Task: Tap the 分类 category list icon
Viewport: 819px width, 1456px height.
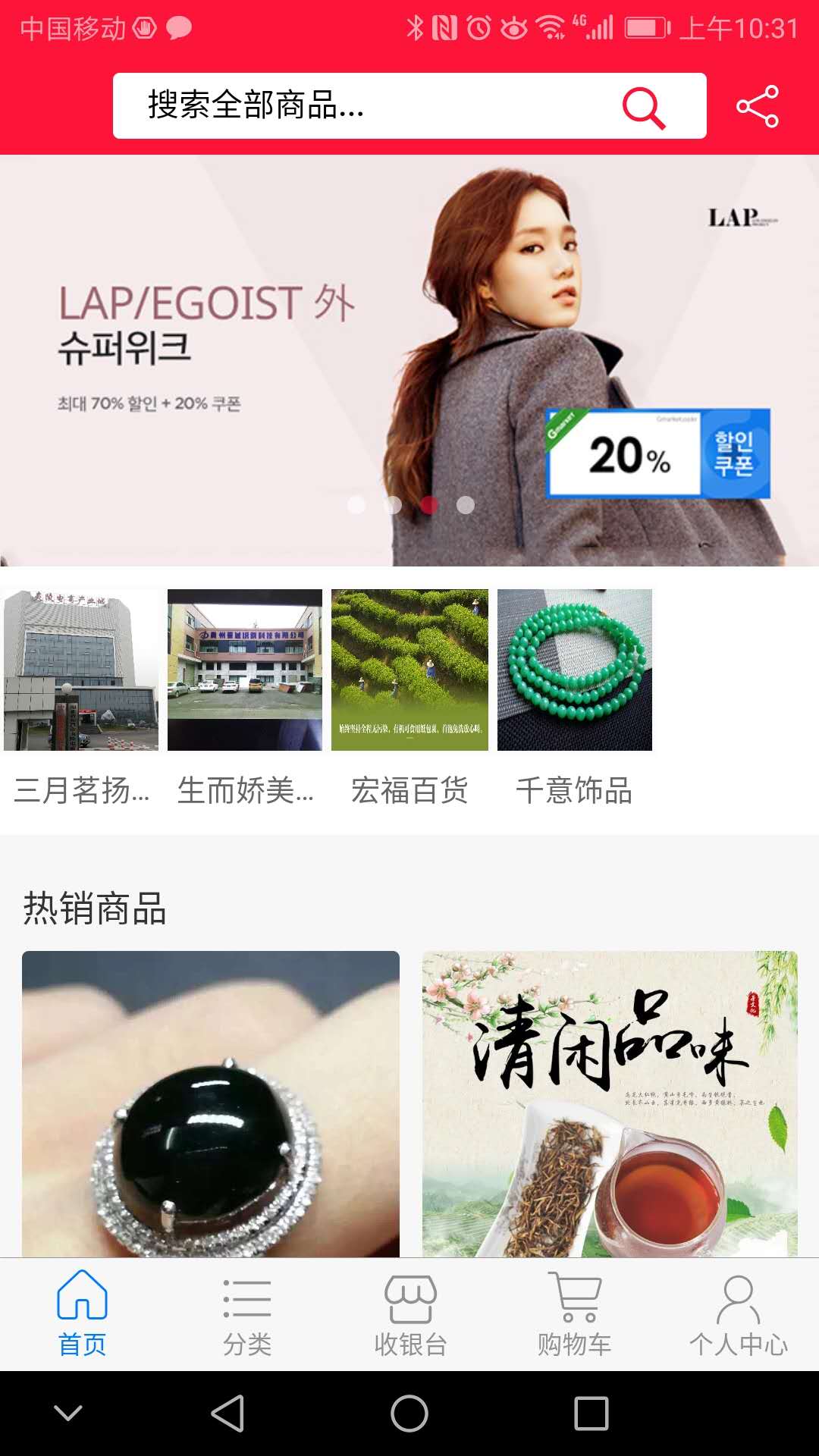Action: (x=246, y=1298)
